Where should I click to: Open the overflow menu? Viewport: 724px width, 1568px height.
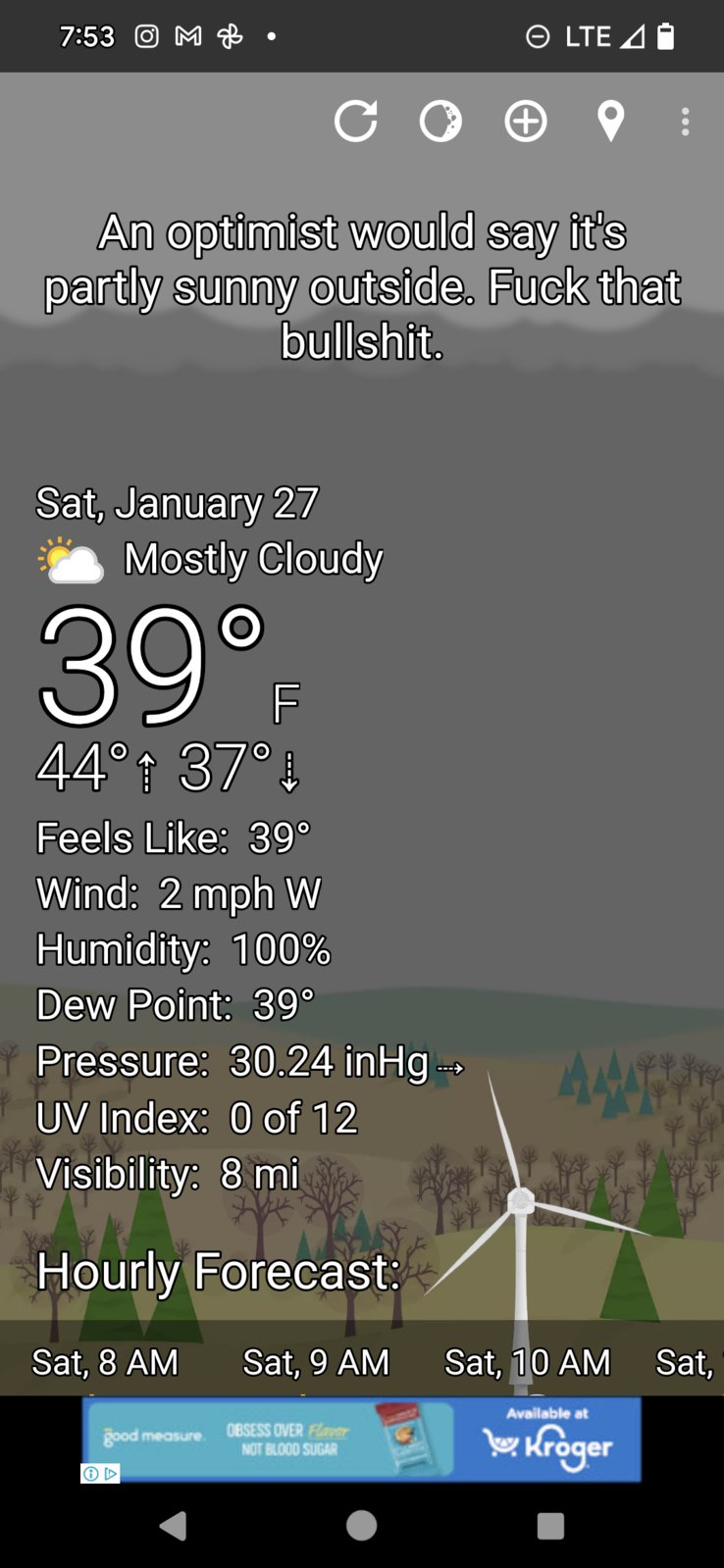pyautogui.click(x=685, y=123)
